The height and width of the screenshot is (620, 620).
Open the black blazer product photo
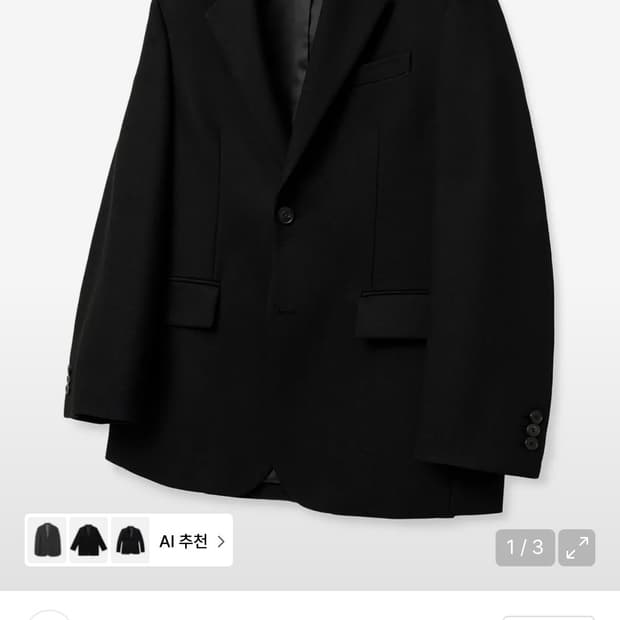click(310, 260)
